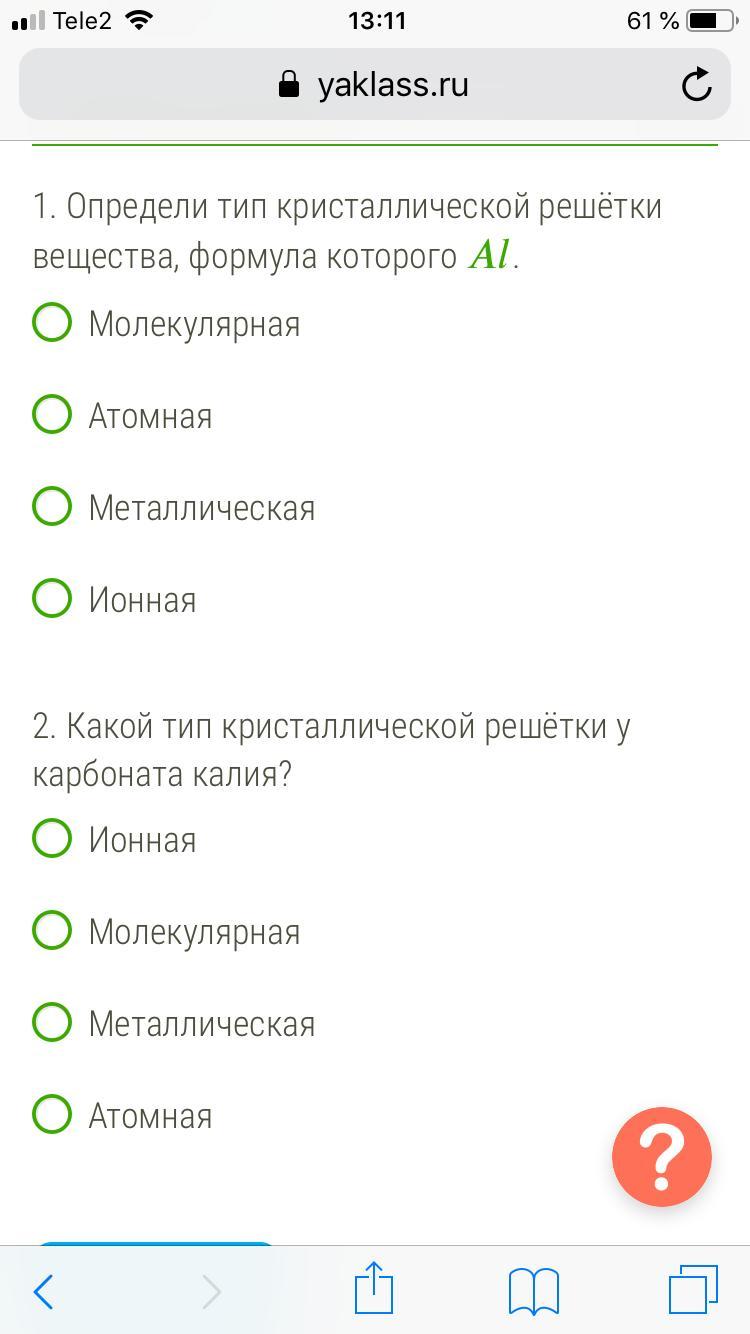Go back to the previous page in Safari

[x=43, y=1292]
